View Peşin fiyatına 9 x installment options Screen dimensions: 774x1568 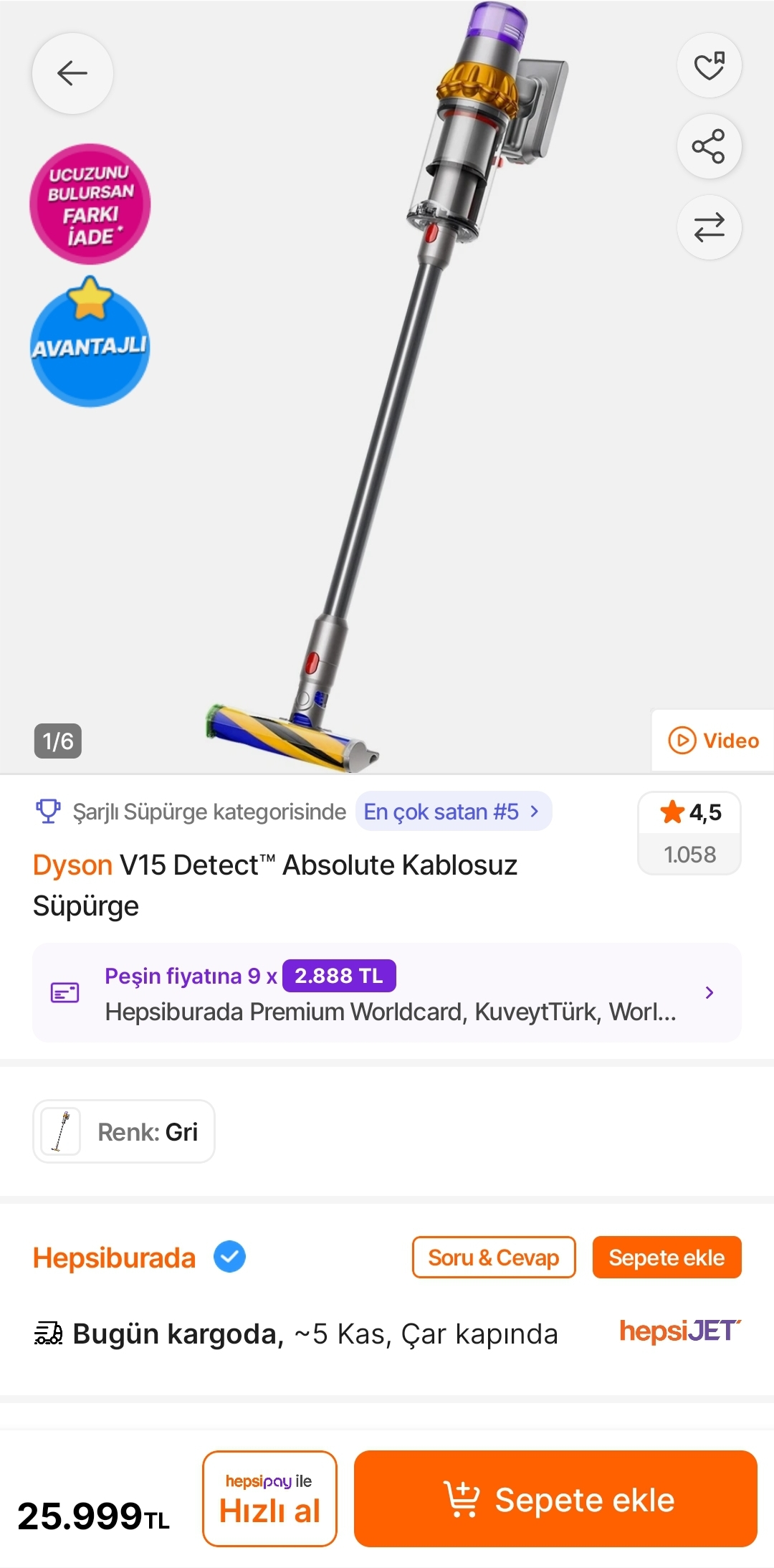[387, 993]
